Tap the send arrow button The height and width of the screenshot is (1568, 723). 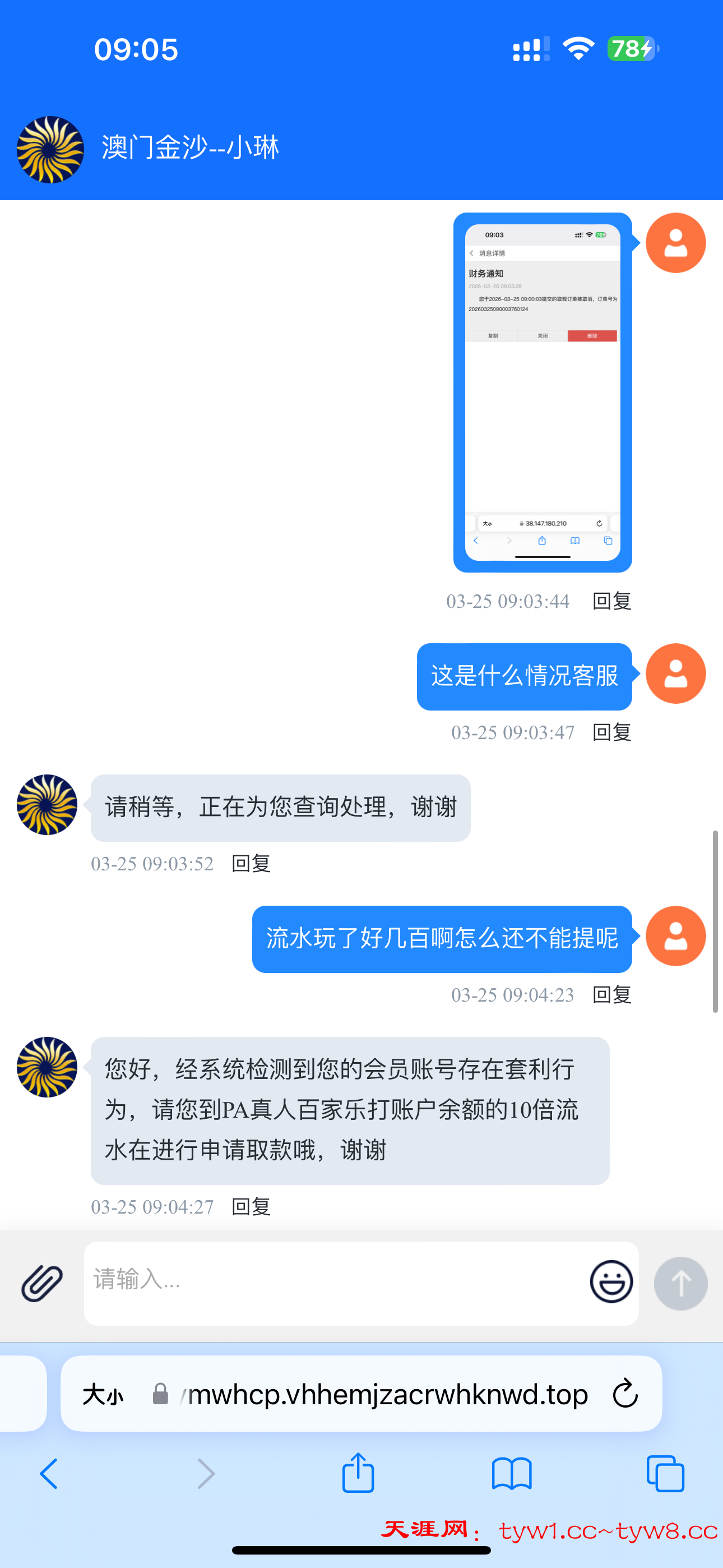pos(680,1283)
